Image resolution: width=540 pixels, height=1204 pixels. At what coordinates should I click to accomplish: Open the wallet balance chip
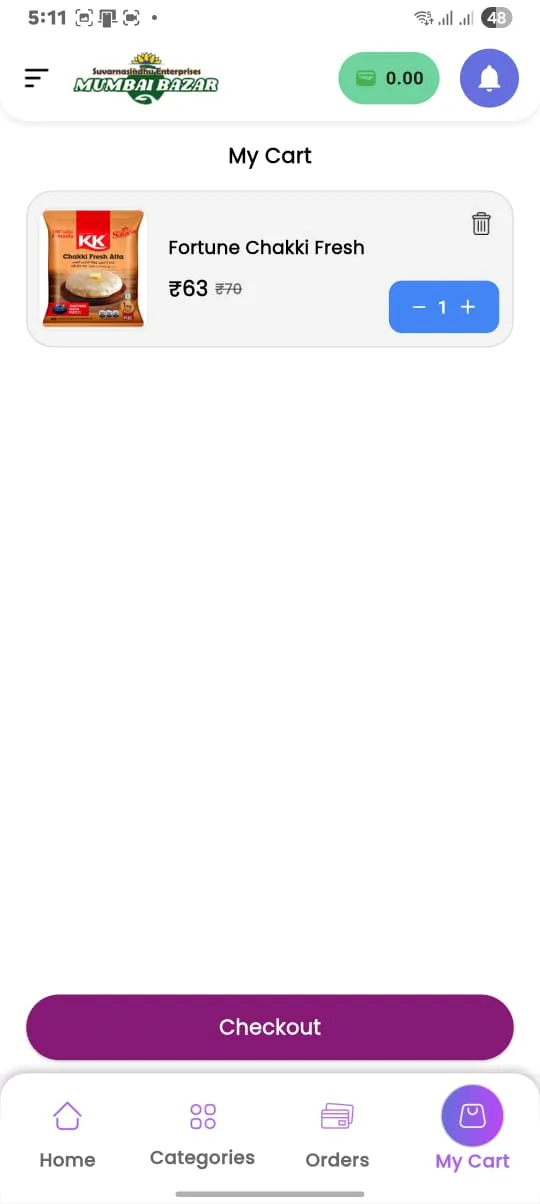pyautogui.click(x=389, y=78)
